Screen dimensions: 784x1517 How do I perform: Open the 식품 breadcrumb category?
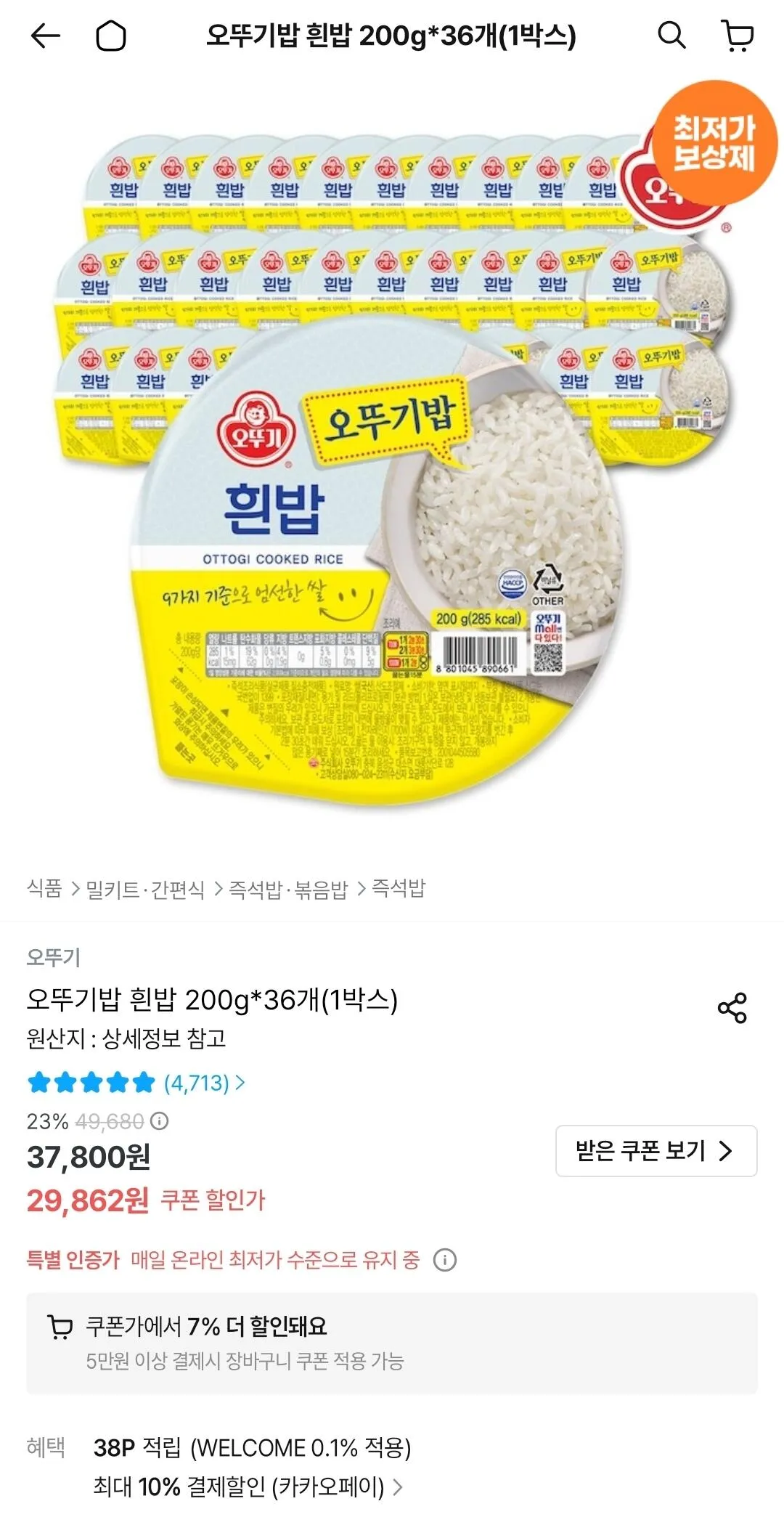coord(44,888)
